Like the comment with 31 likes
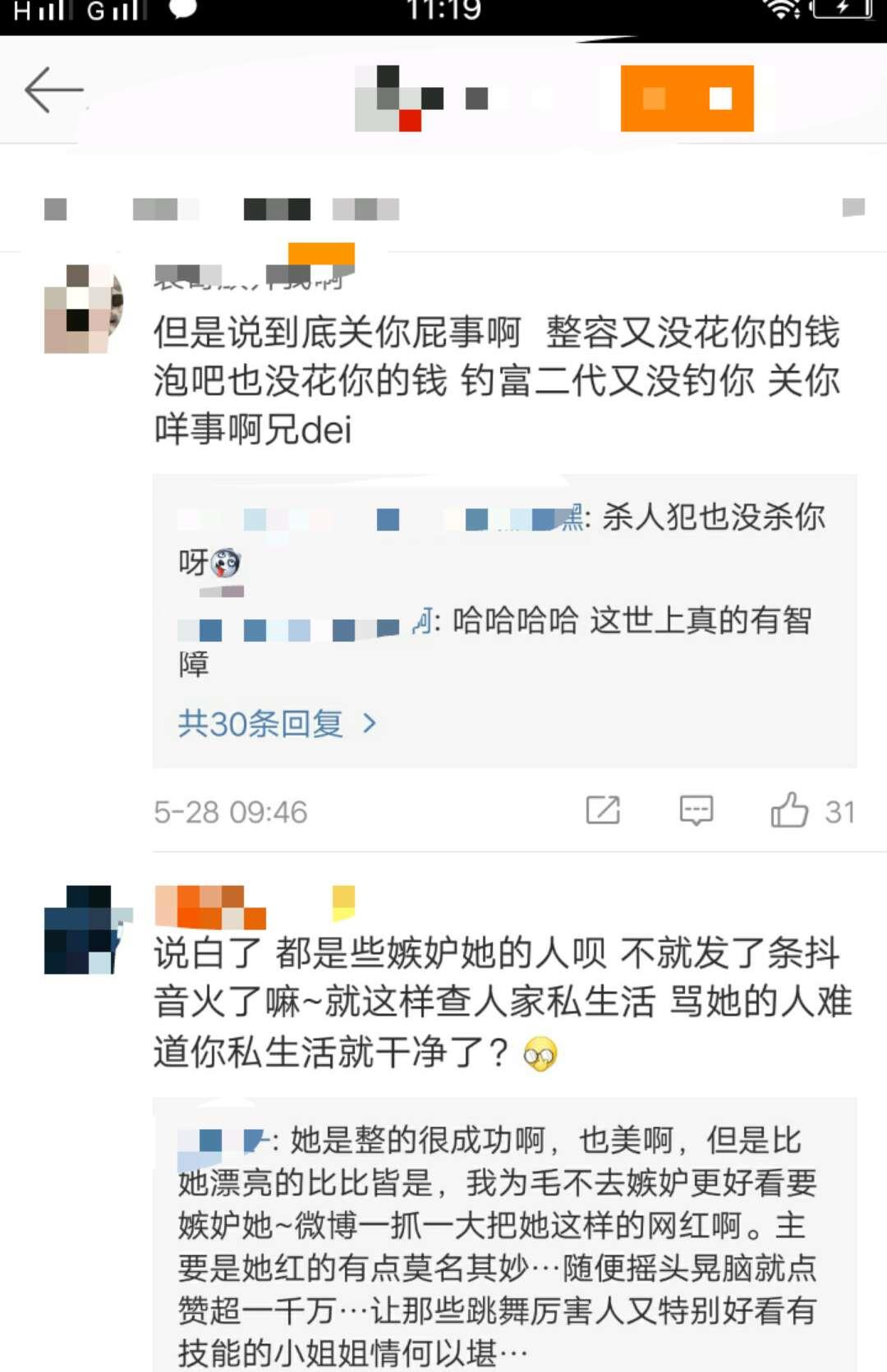Image resolution: width=887 pixels, height=1372 pixels. [789, 810]
